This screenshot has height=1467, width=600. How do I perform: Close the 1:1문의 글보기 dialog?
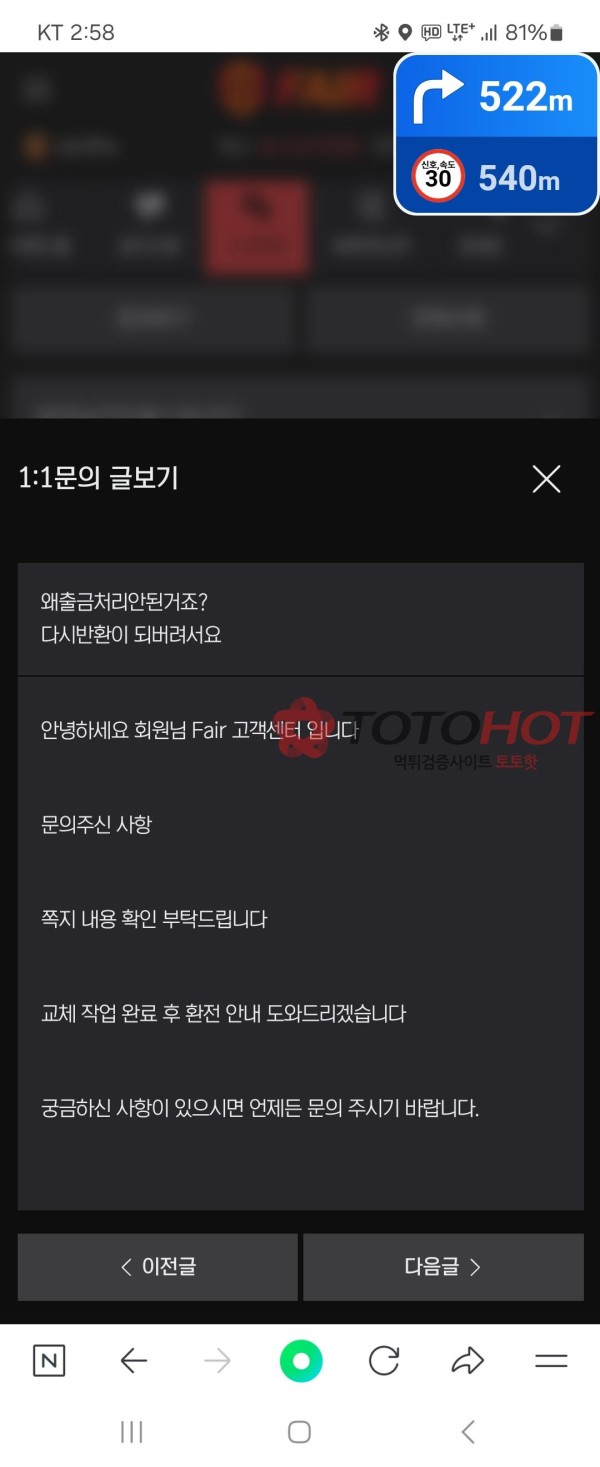tap(546, 479)
